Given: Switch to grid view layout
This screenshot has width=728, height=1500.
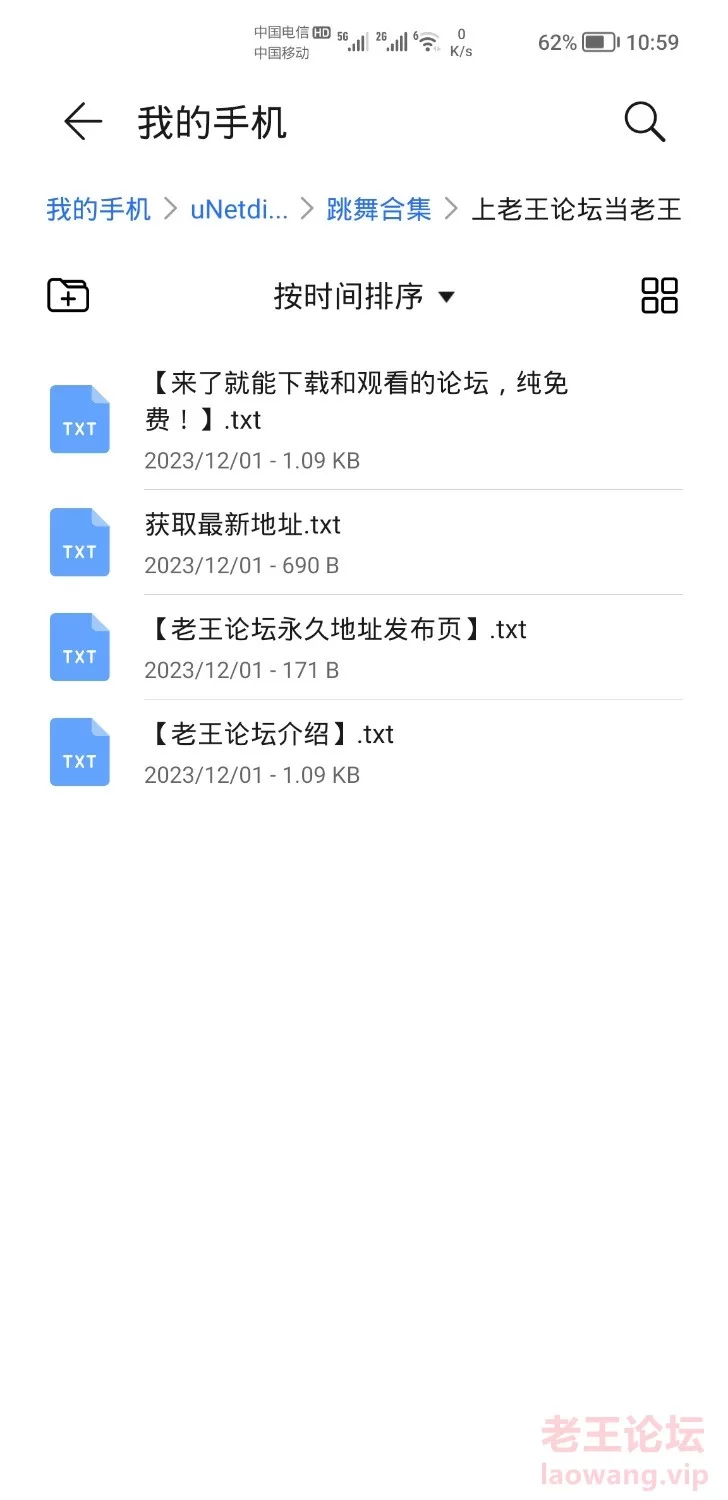Looking at the screenshot, I should point(659,295).
